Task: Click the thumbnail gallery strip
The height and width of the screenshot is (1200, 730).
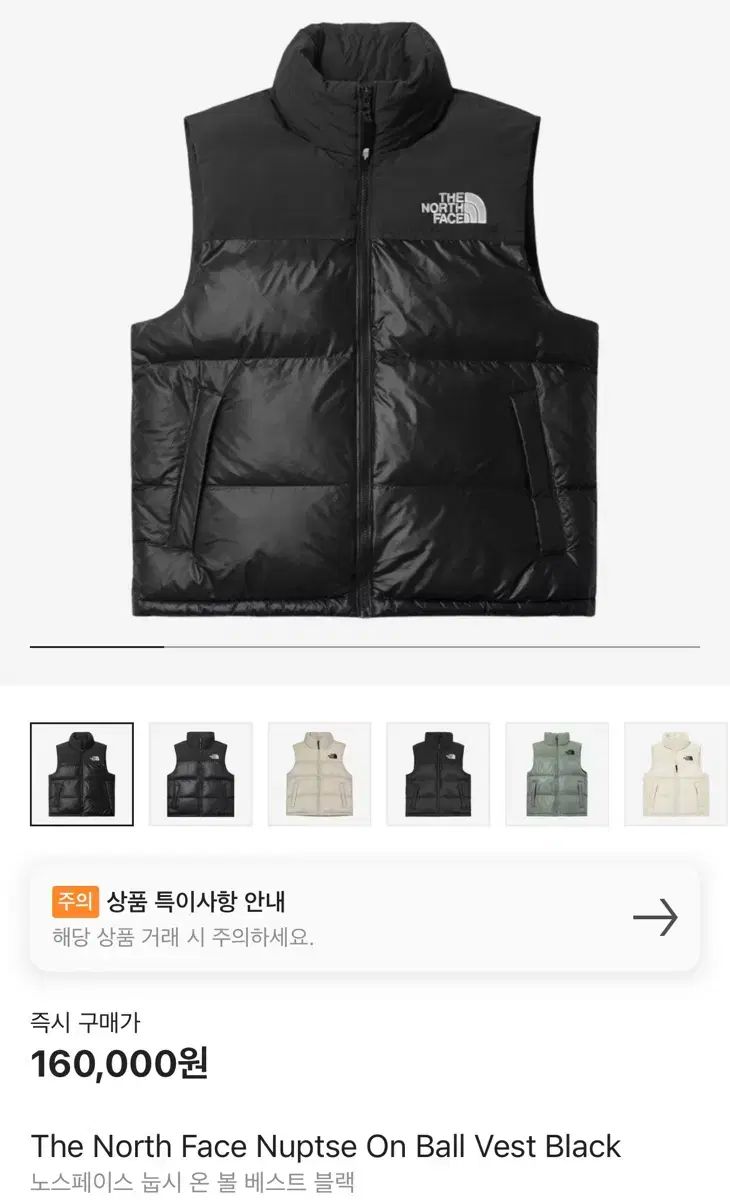Action: coord(365,773)
